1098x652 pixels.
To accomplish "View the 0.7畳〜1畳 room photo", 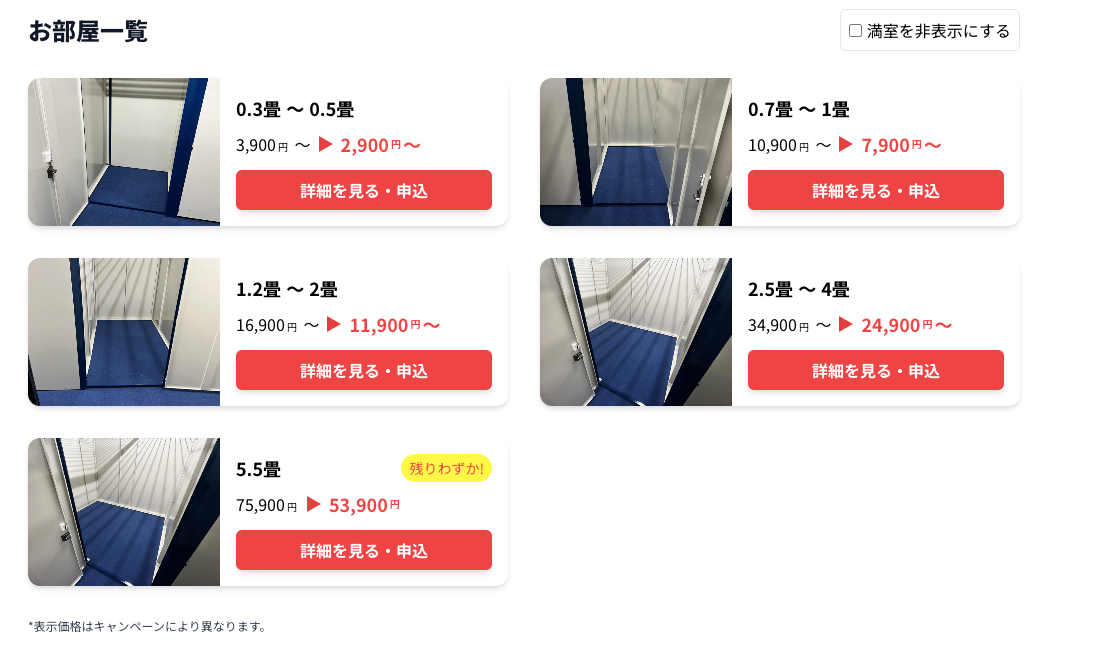I will point(636,152).
